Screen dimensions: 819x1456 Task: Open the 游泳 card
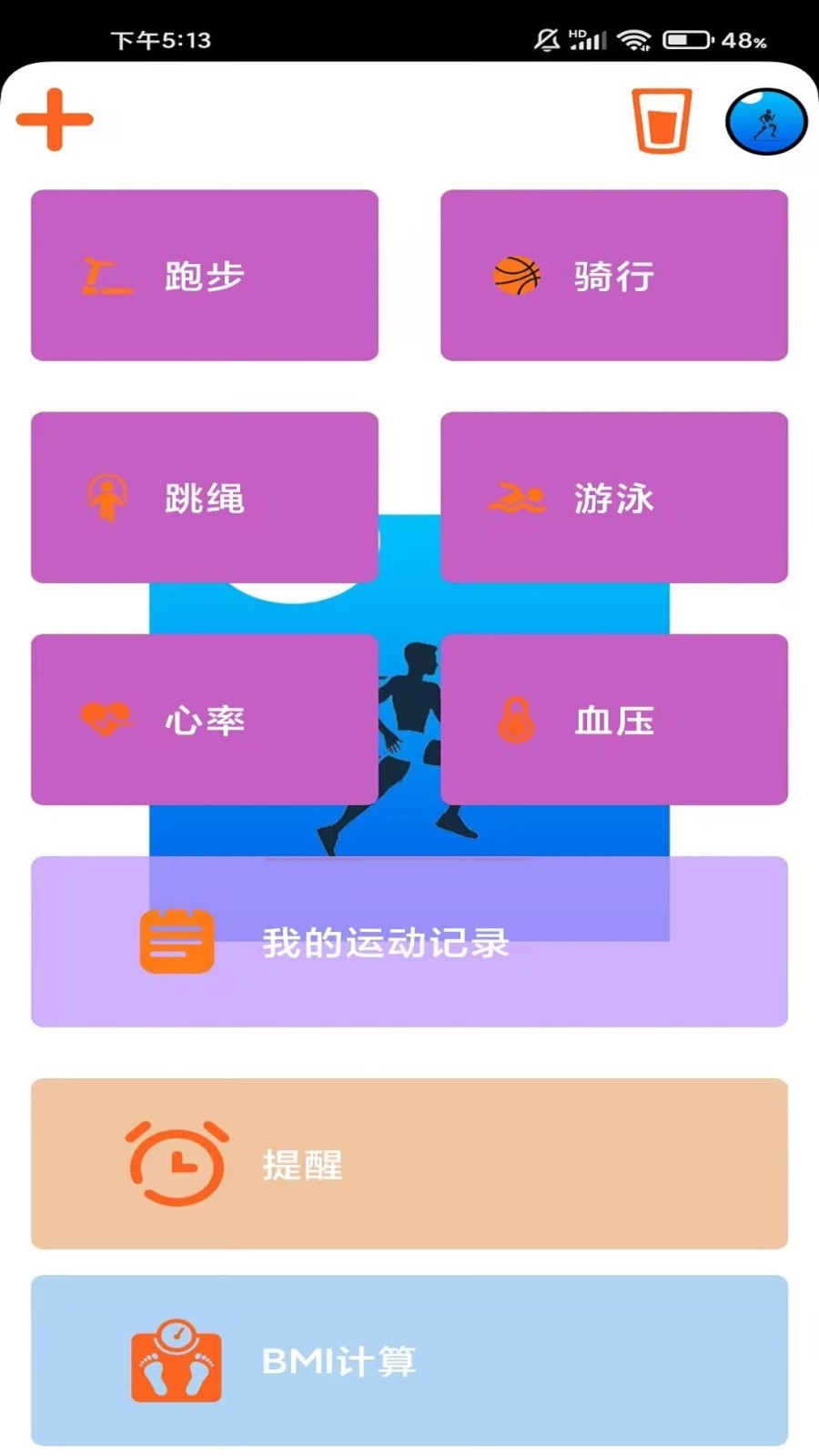click(614, 497)
